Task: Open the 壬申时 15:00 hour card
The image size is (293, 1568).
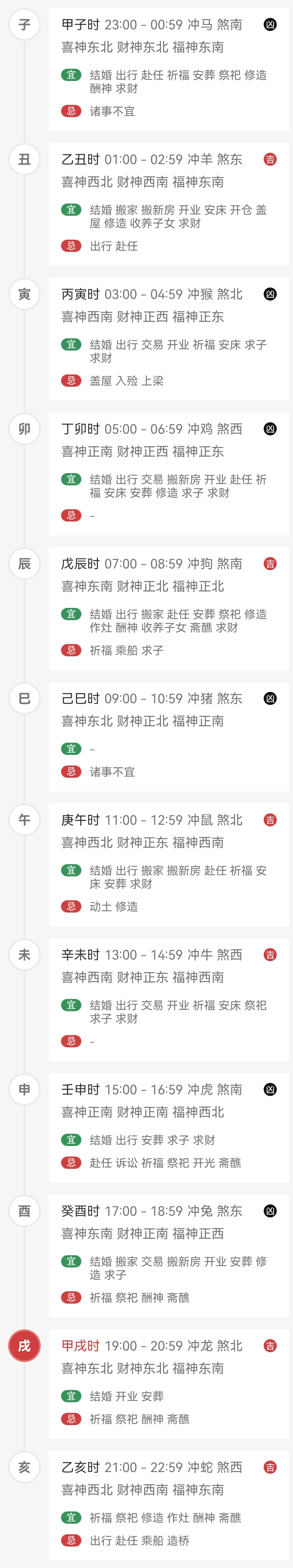Action: tap(168, 1128)
